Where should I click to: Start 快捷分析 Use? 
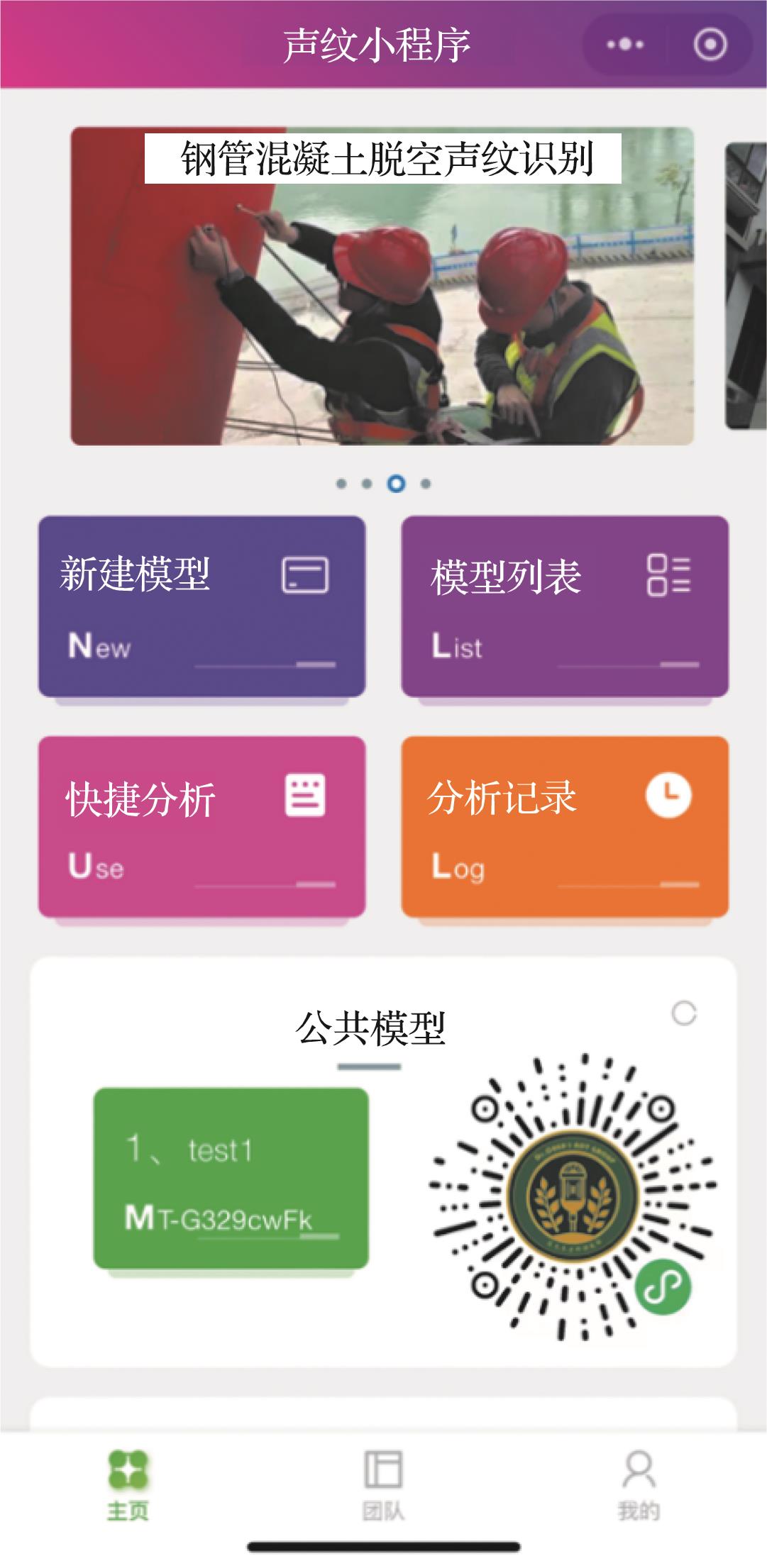(202, 827)
